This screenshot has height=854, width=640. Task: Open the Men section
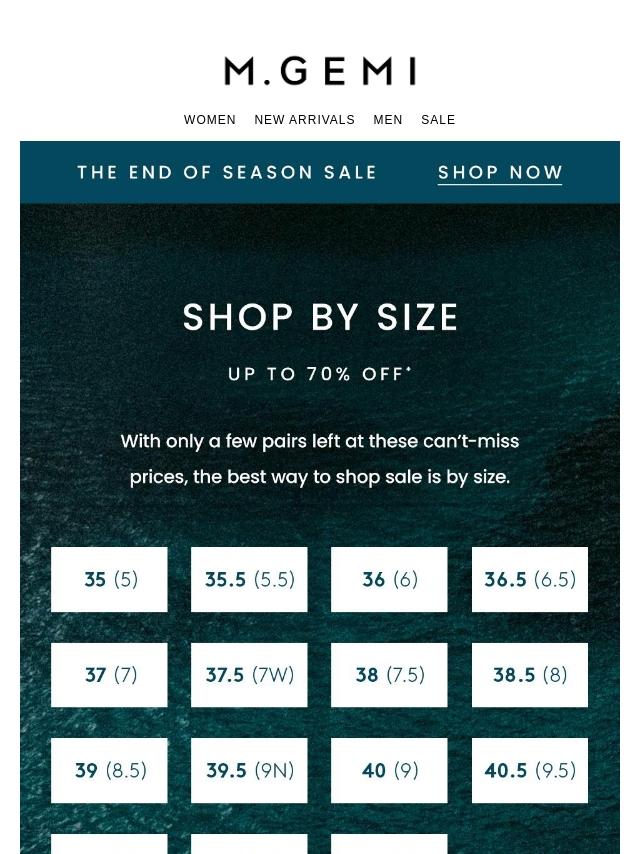pos(388,120)
